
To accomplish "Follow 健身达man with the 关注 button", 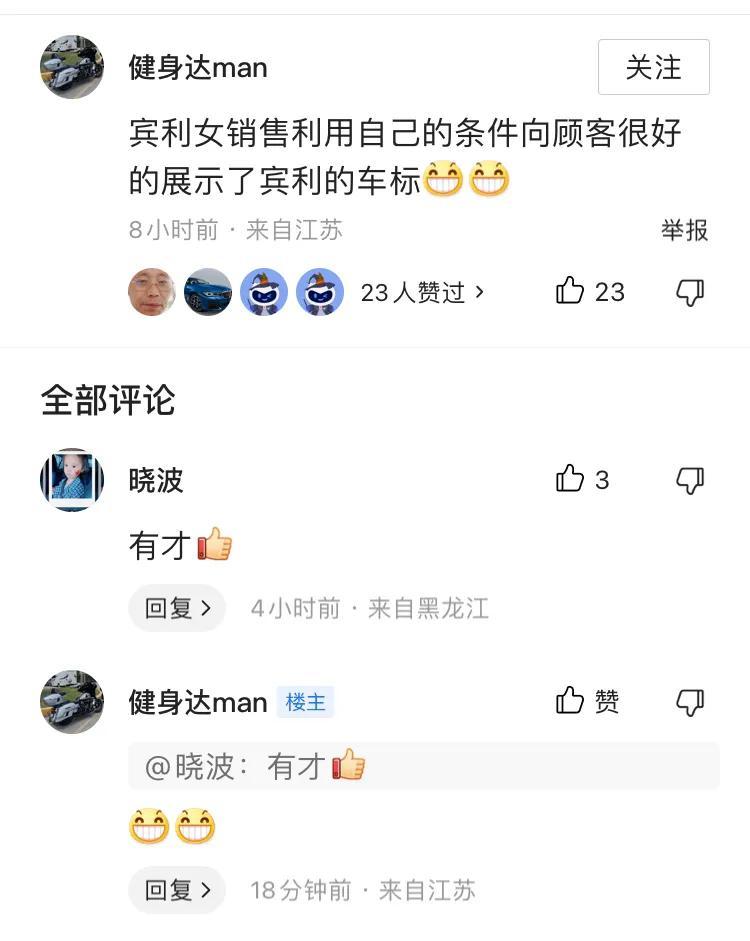I will 653,67.
